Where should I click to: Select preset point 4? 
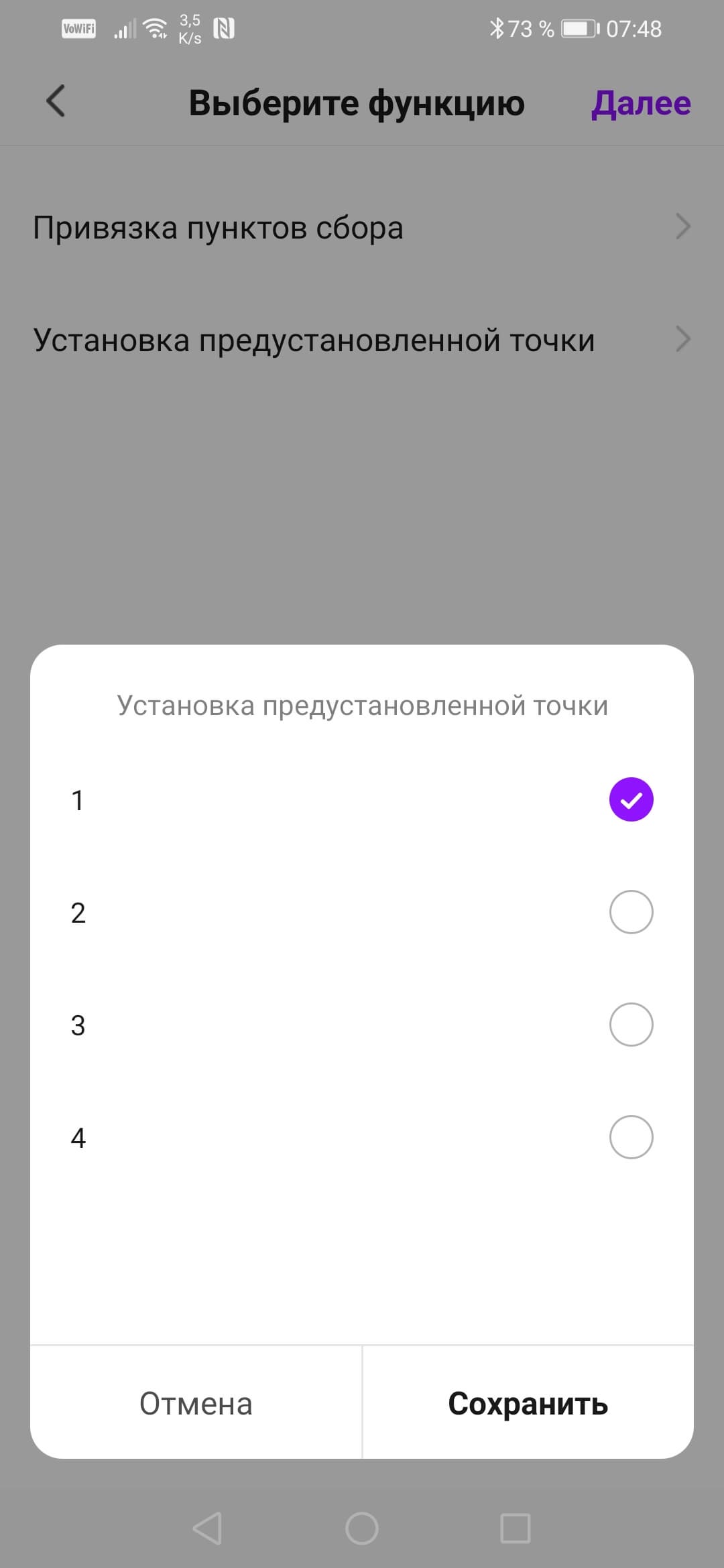(630, 1137)
